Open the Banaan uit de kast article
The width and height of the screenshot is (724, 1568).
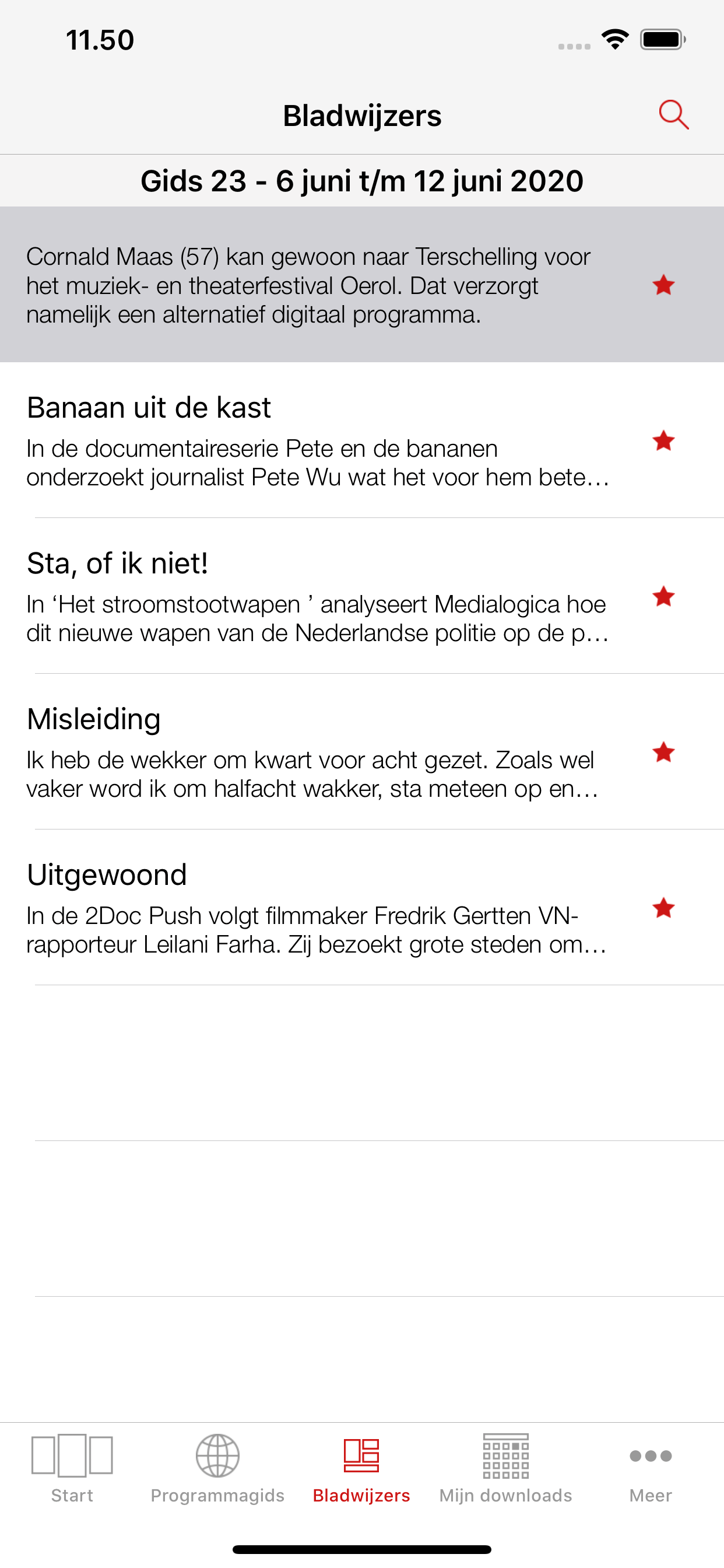[x=317, y=440]
